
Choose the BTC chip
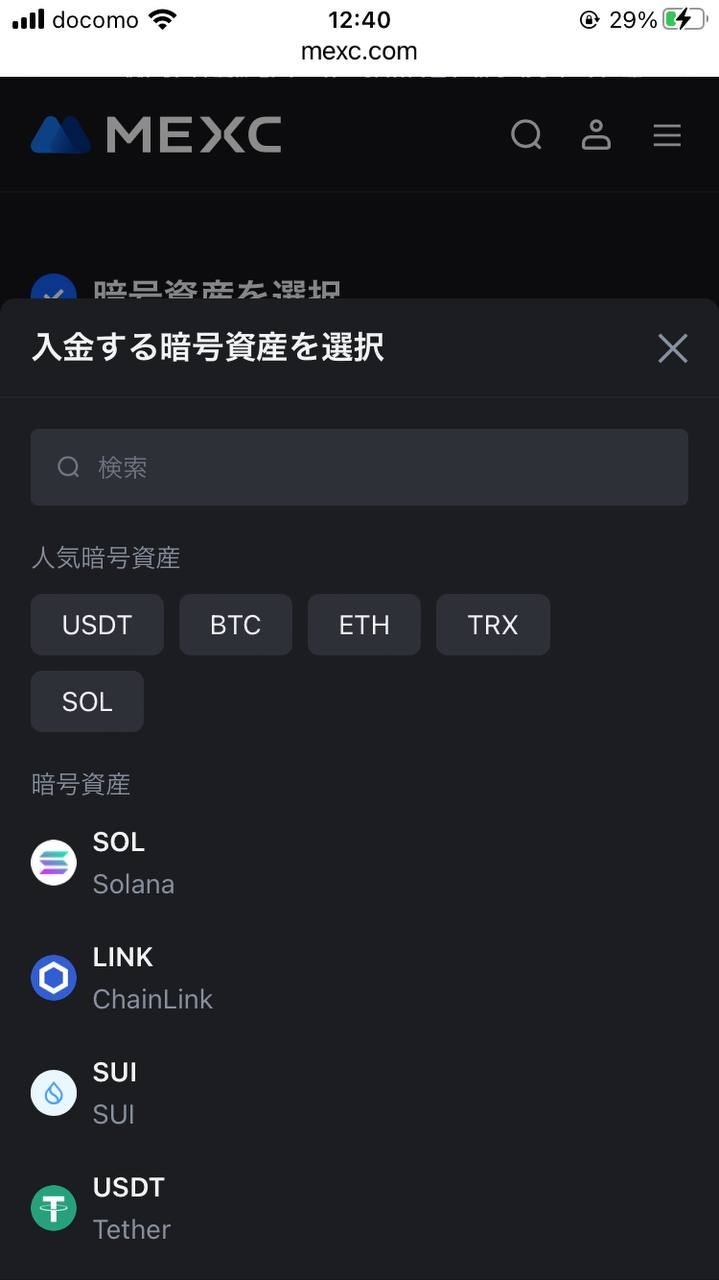pyautogui.click(x=235, y=625)
